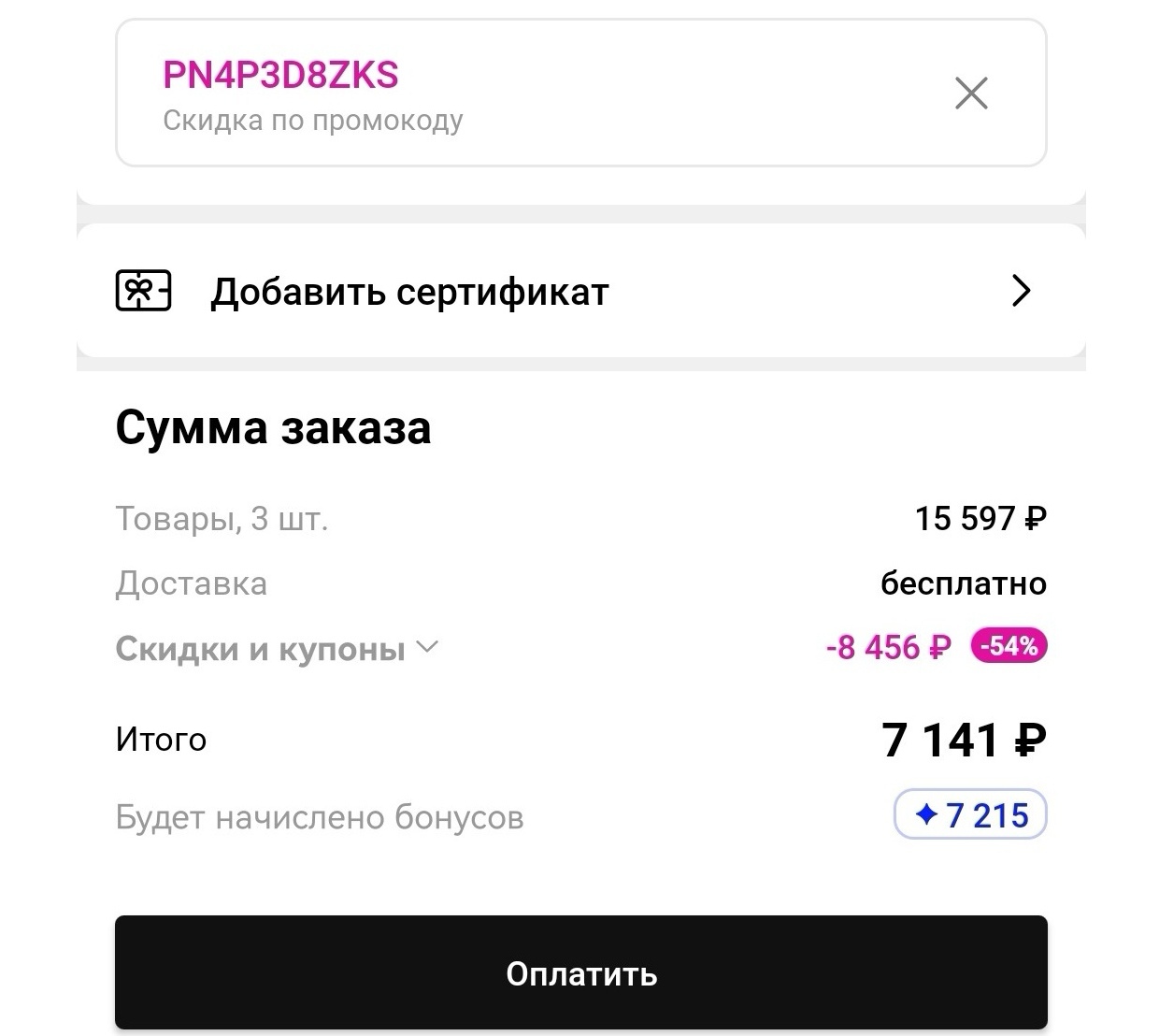
Task: Expand "Скидки и купоны" details
Action: [277, 648]
